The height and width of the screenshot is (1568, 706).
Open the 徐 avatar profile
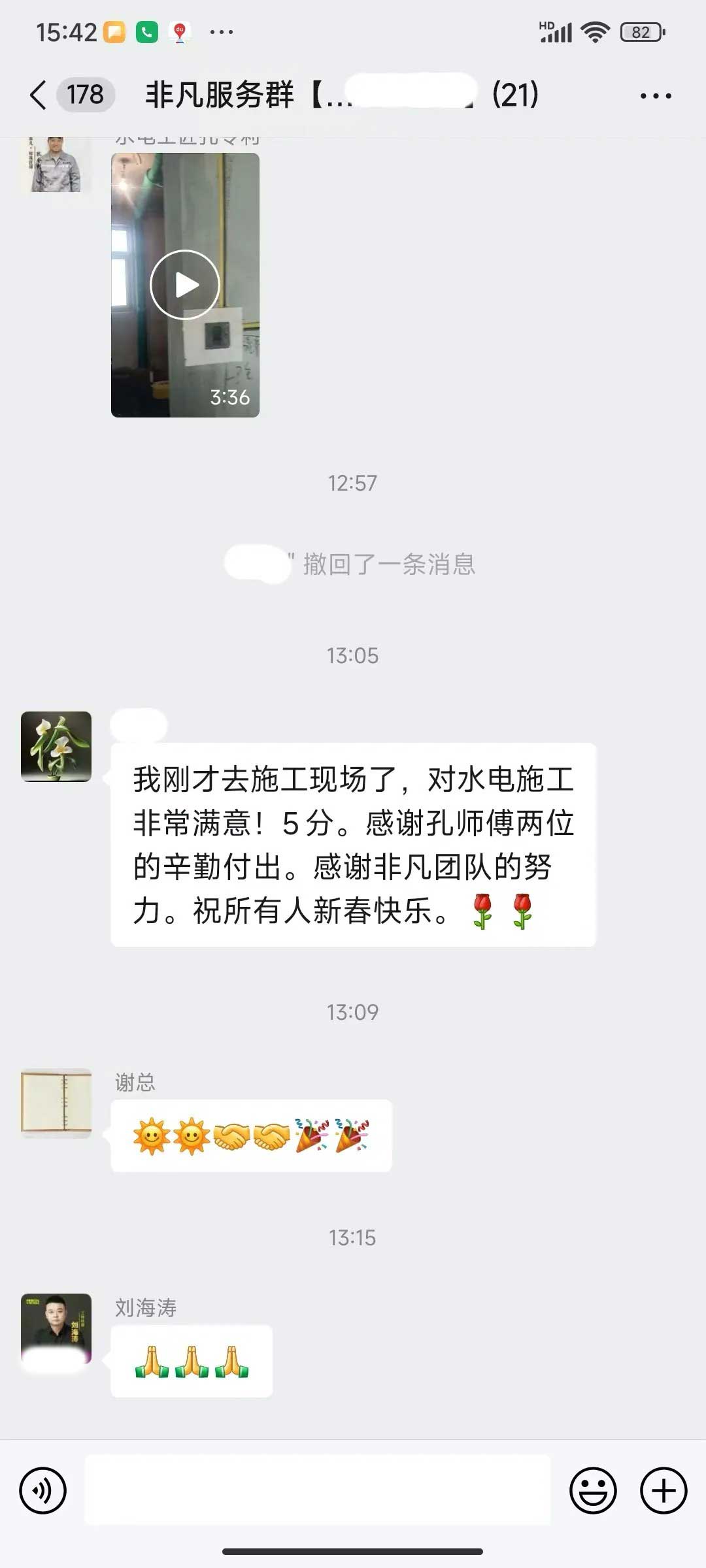(x=56, y=747)
